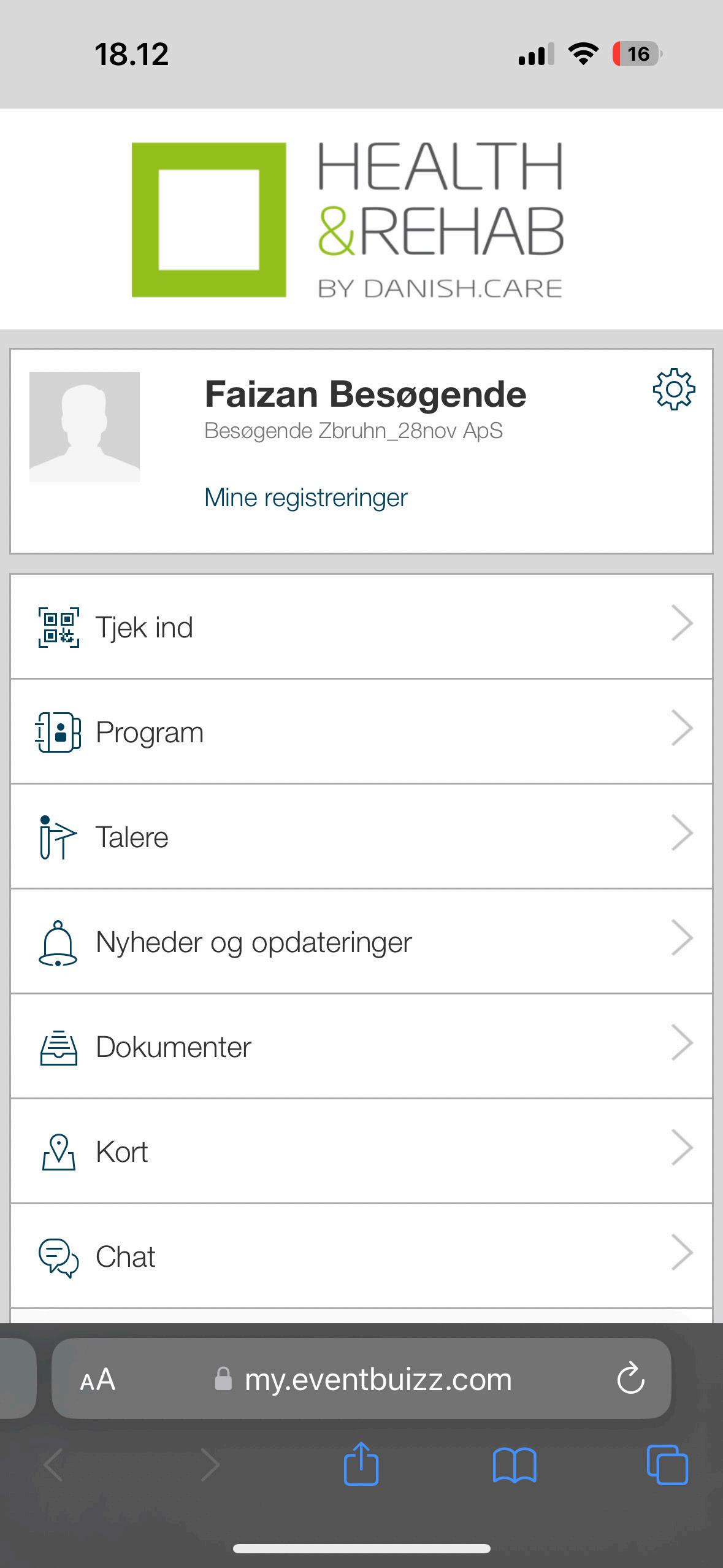Go to the Program section

[x=361, y=732]
